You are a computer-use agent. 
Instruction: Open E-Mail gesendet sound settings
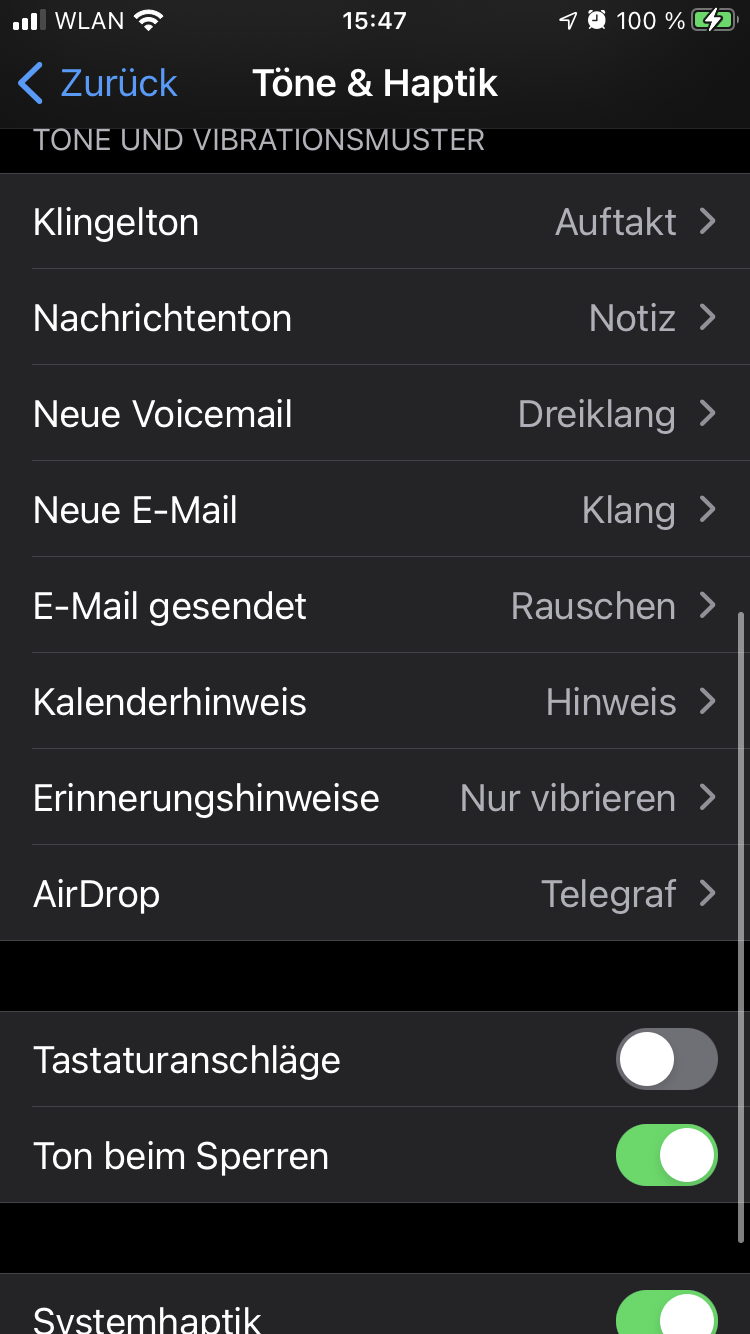point(375,606)
